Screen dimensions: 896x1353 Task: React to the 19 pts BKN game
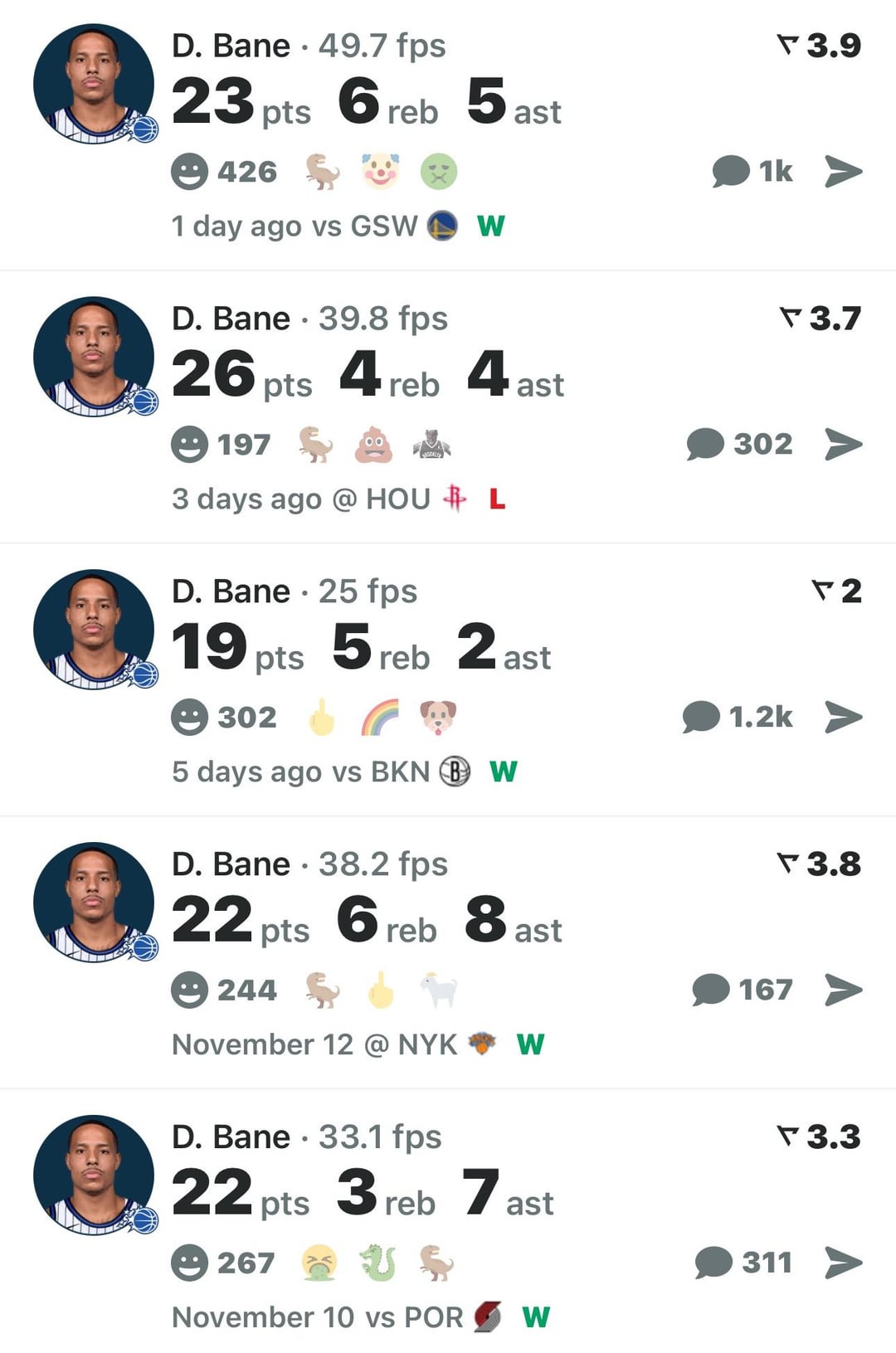(x=189, y=718)
